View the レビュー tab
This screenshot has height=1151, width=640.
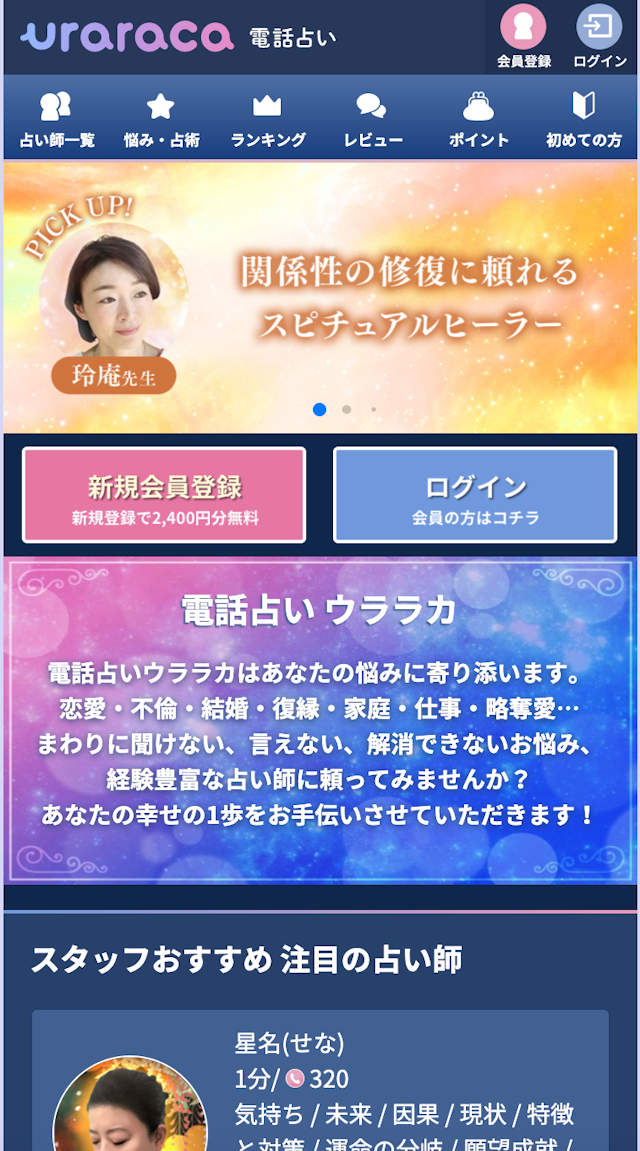click(373, 119)
